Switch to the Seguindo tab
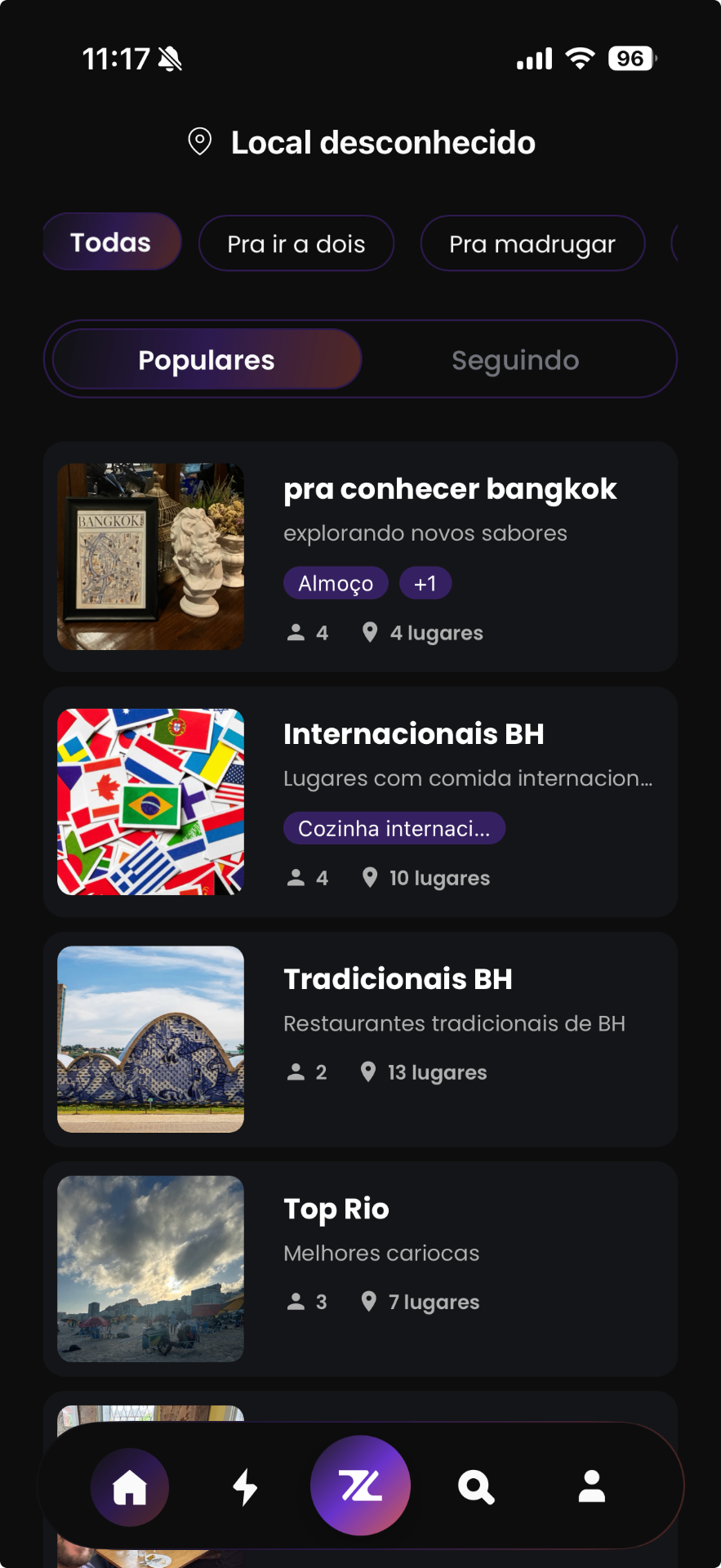Viewport: 721px width, 1568px height. click(x=515, y=359)
